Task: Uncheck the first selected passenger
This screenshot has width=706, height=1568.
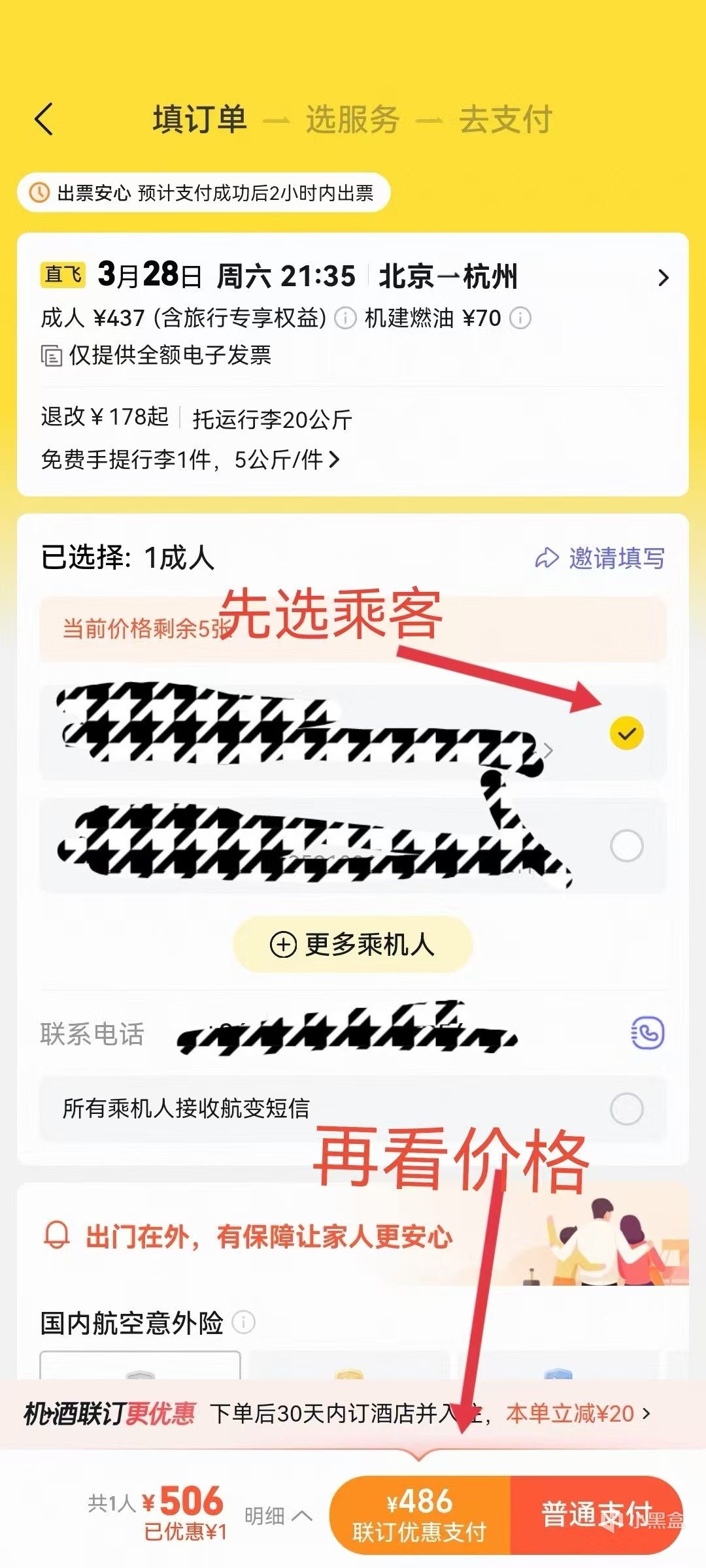Action: [626, 733]
